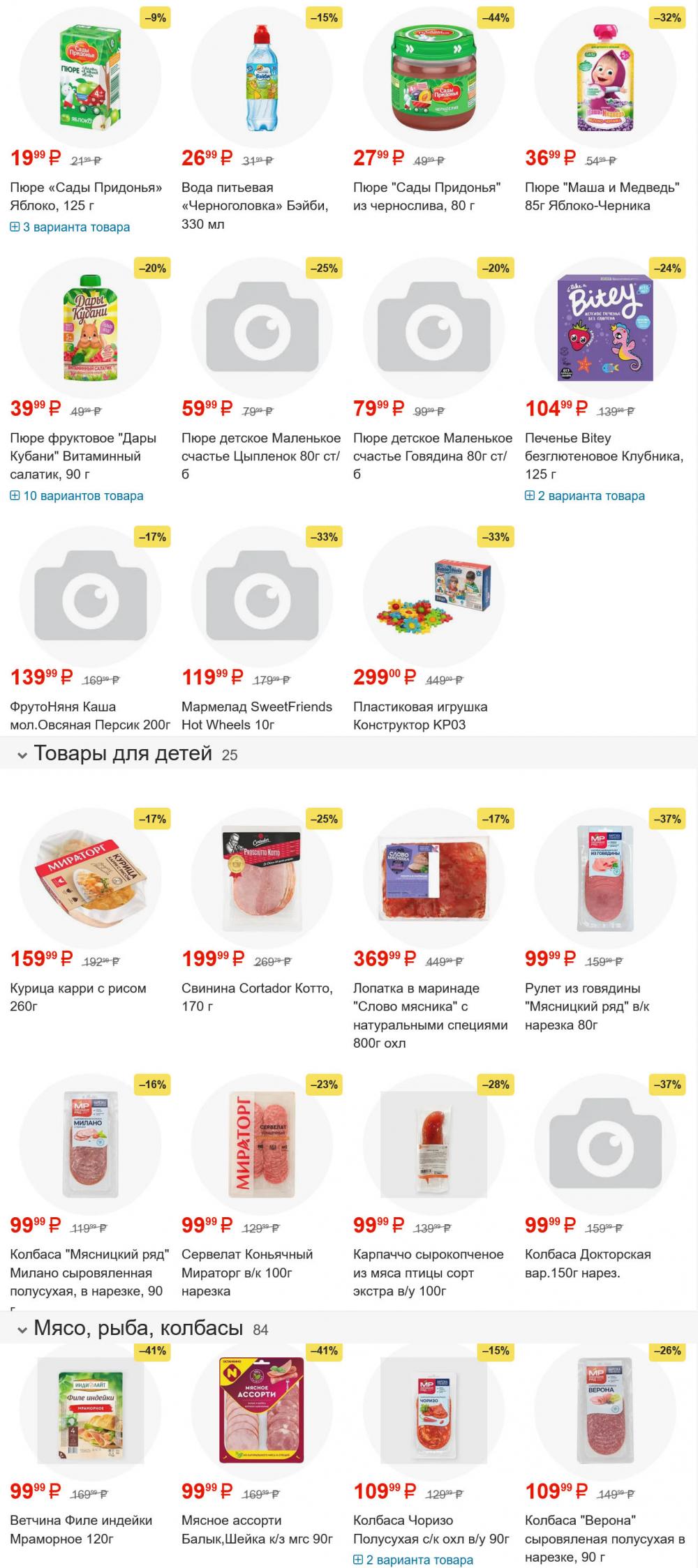Open Пюре детское Маленькое счастье Говядина
Viewport: 698px width, 1568px height.
coord(432,456)
